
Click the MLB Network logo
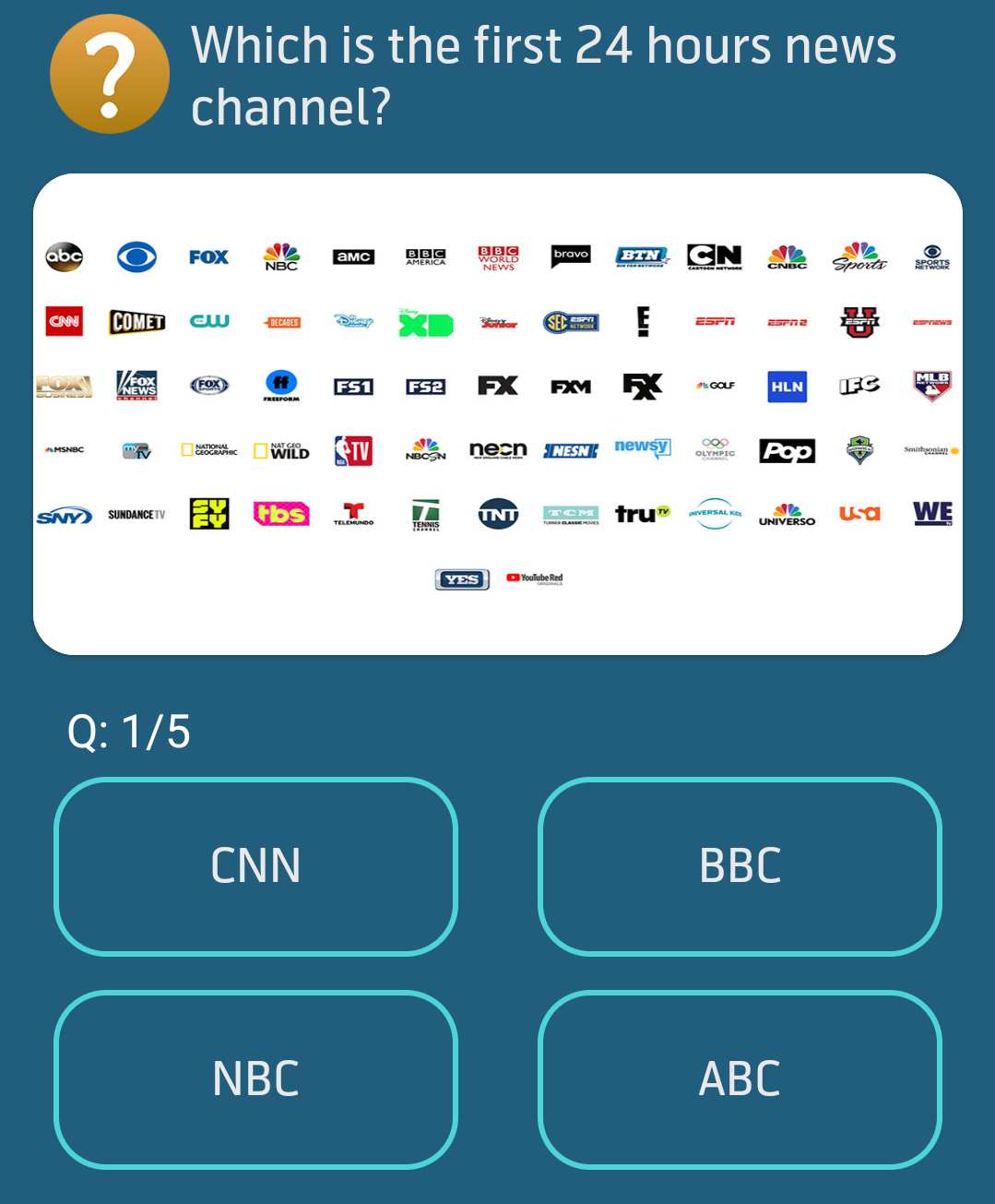click(931, 385)
